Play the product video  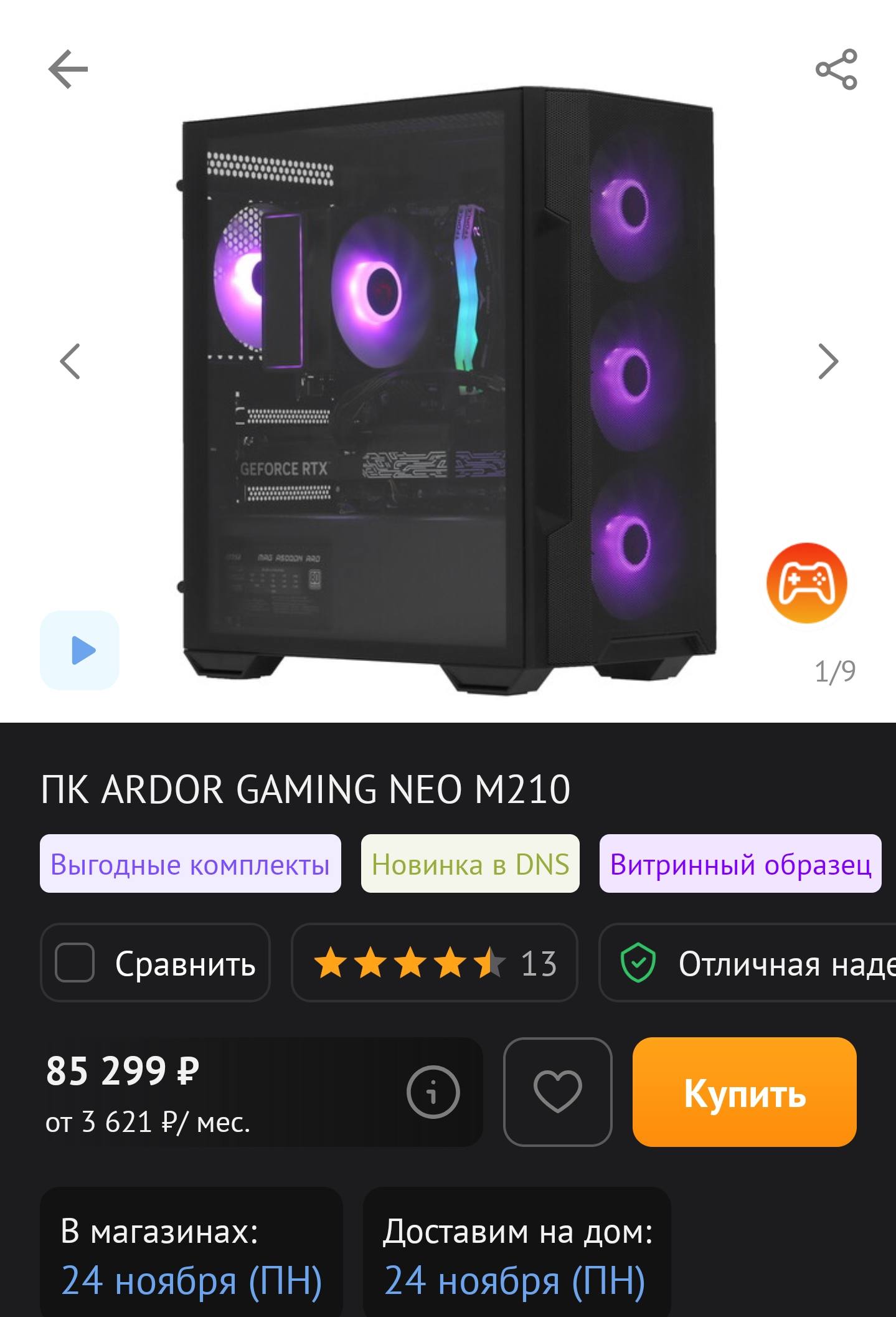click(x=80, y=650)
